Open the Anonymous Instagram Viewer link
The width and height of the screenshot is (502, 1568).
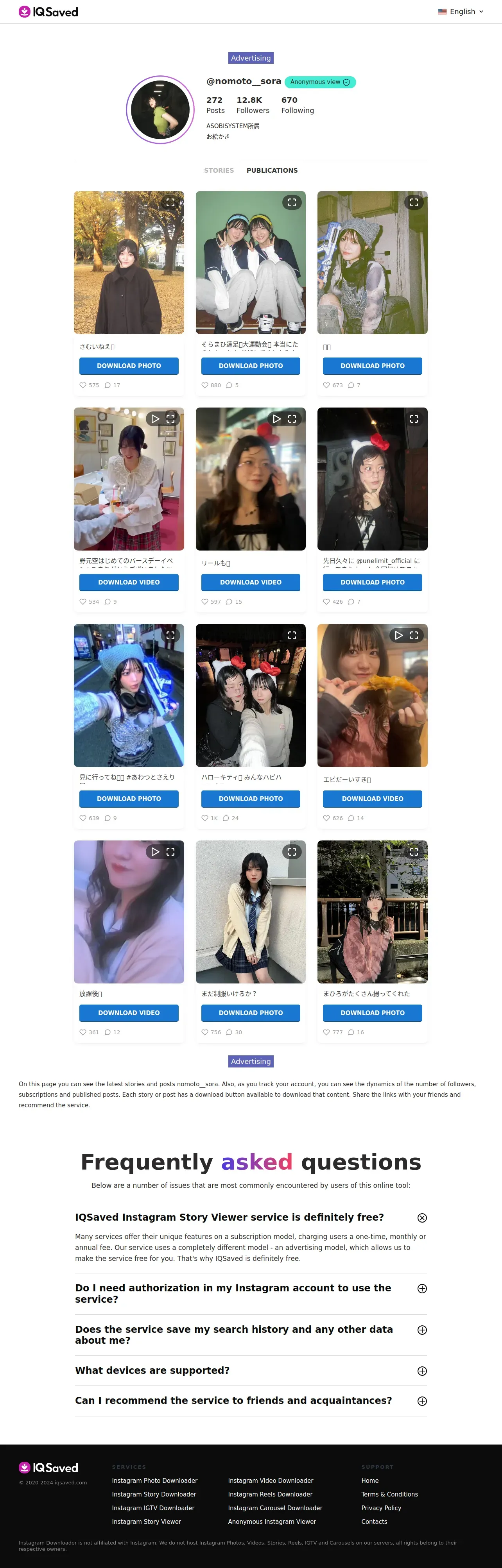(272, 1522)
